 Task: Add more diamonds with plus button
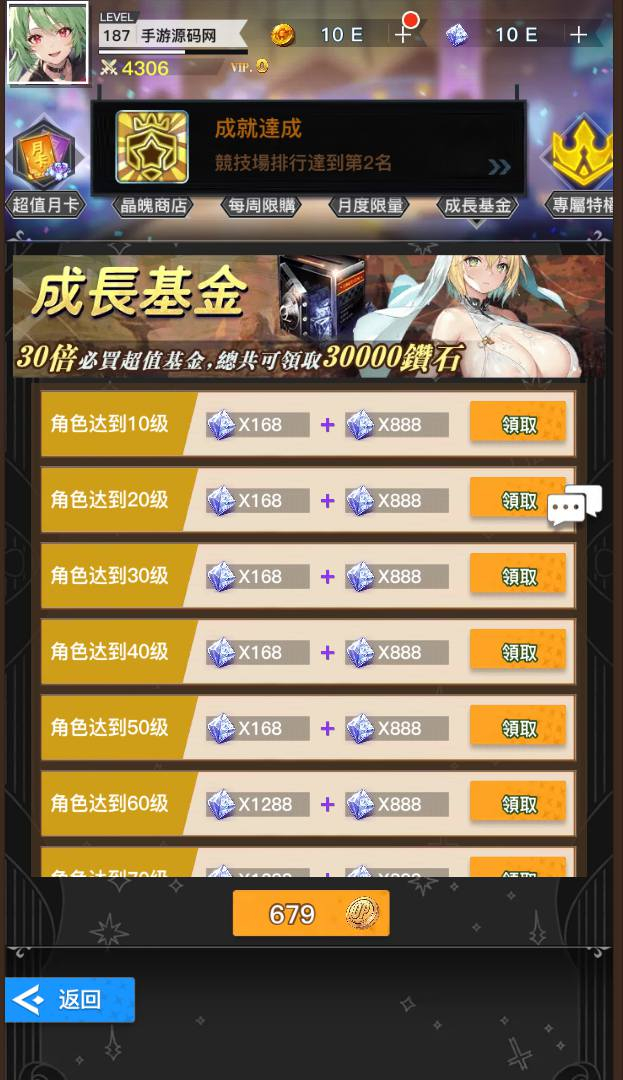(x=579, y=34)
